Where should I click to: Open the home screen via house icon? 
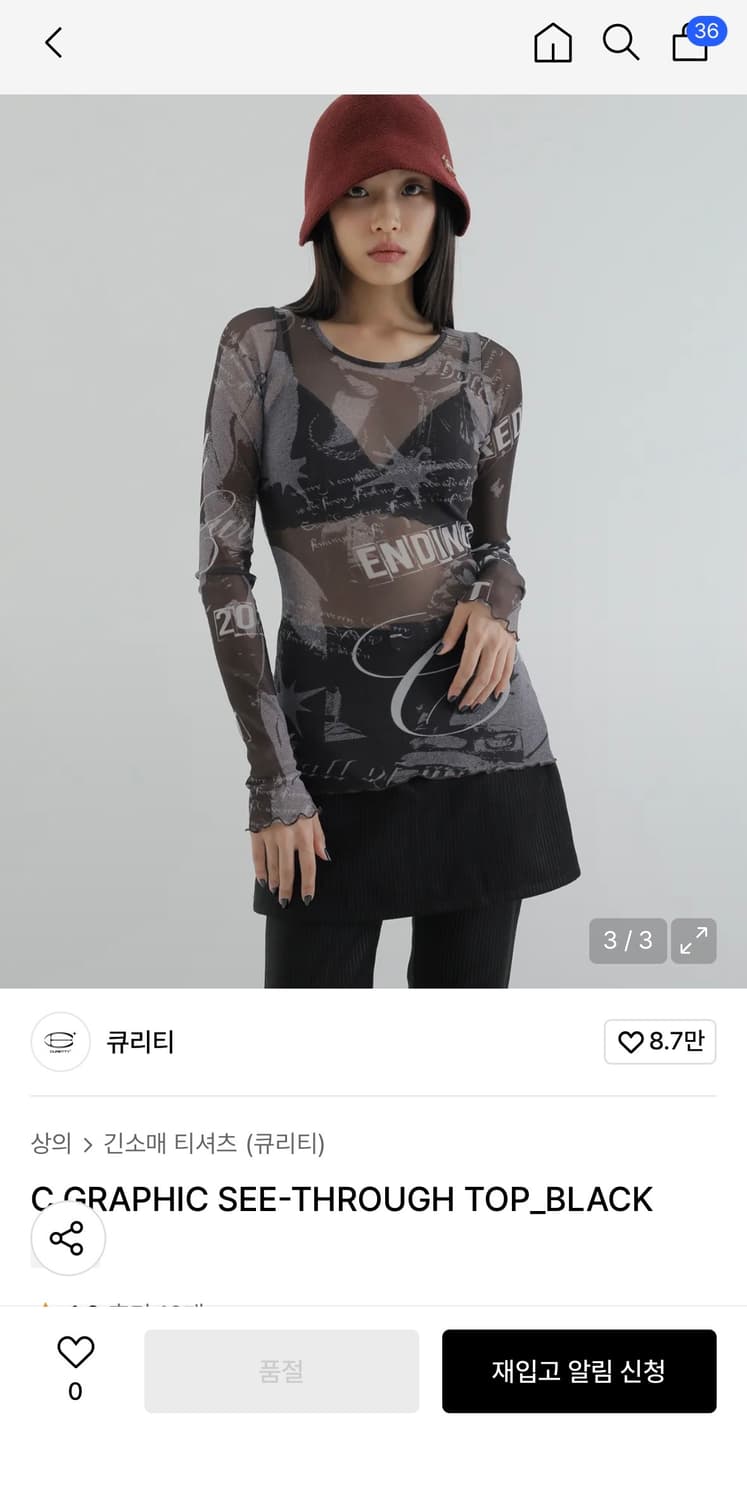(x=551, y=43)
